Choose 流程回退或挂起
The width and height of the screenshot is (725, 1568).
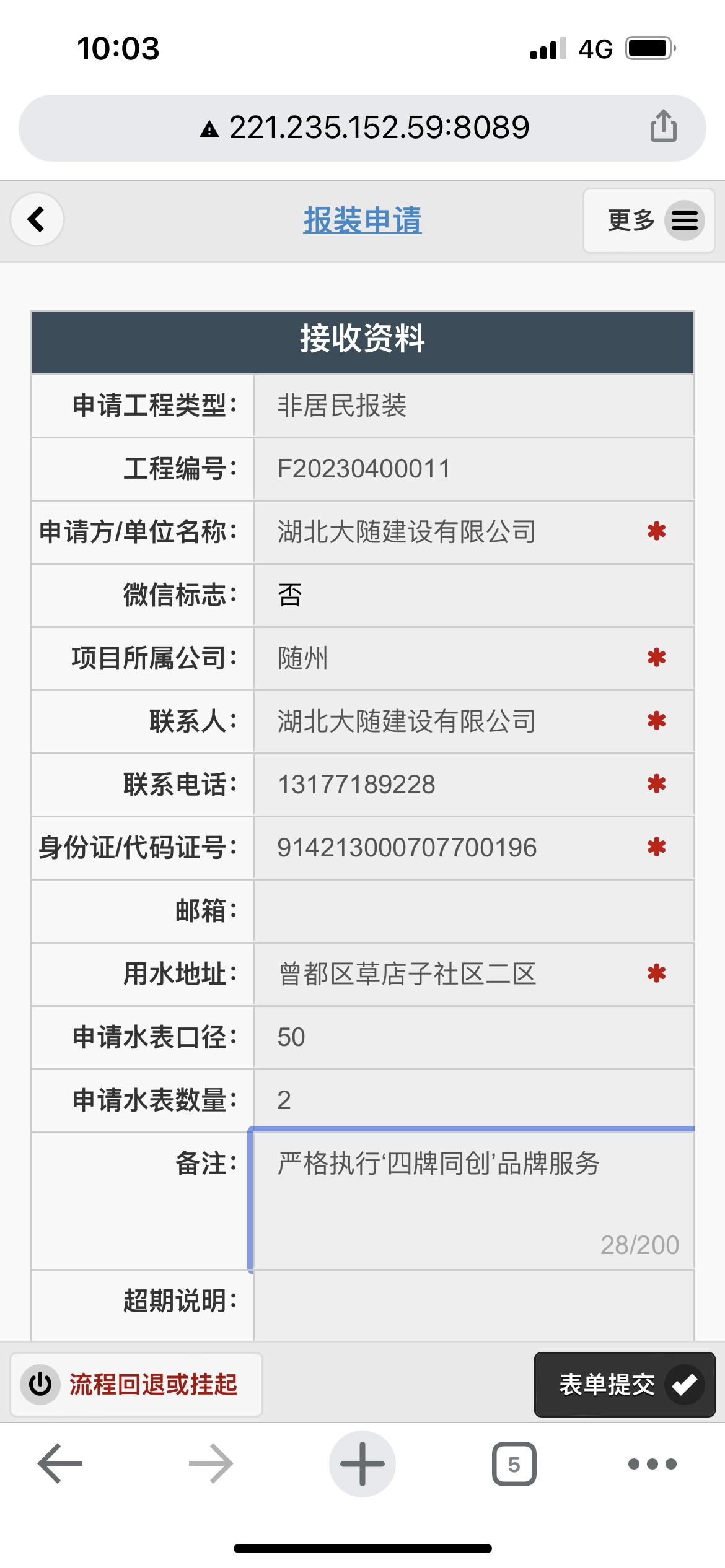point(136,1384)
